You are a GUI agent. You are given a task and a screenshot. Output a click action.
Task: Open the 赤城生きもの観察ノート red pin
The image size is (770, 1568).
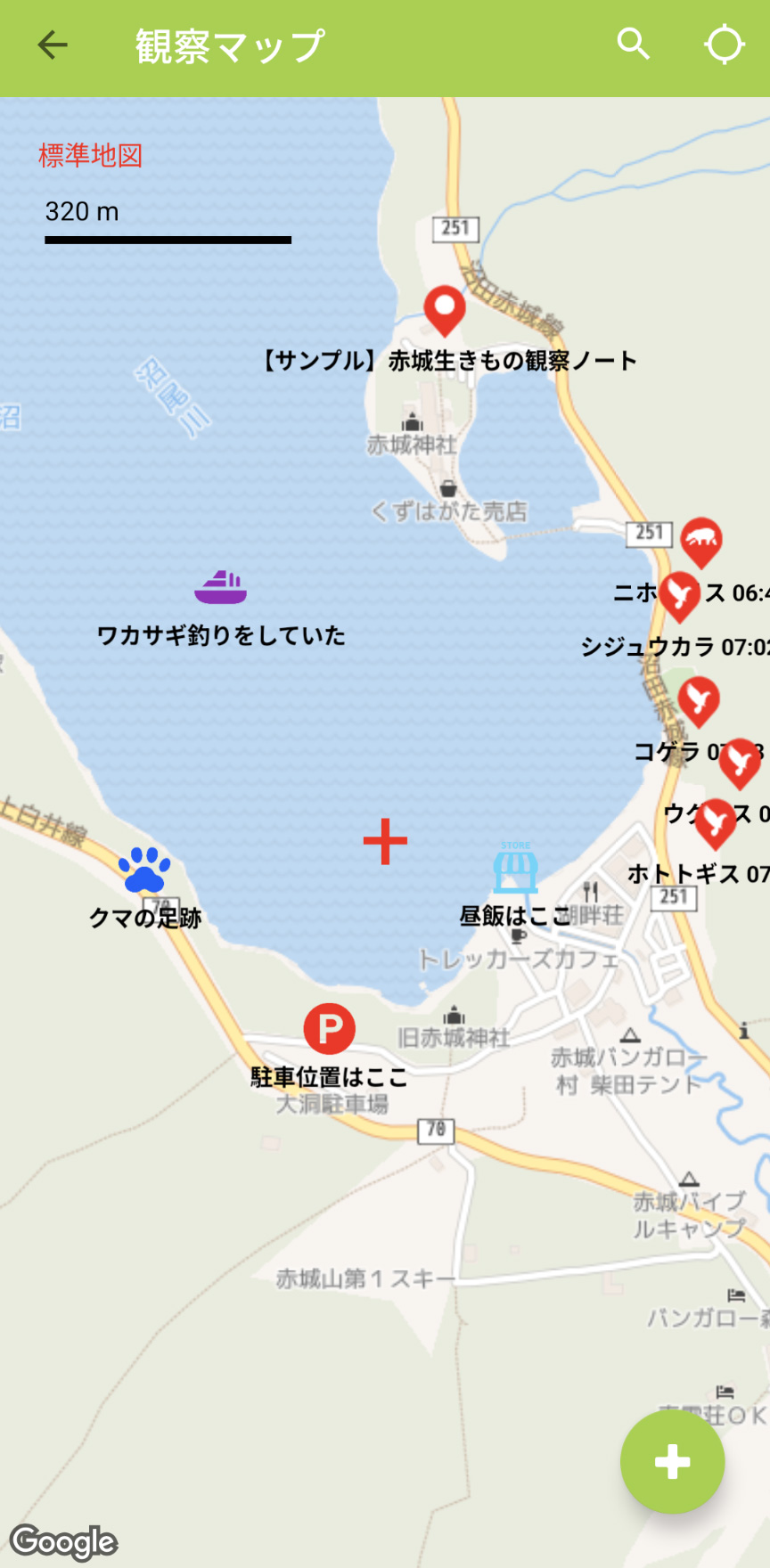pos(444,309)
